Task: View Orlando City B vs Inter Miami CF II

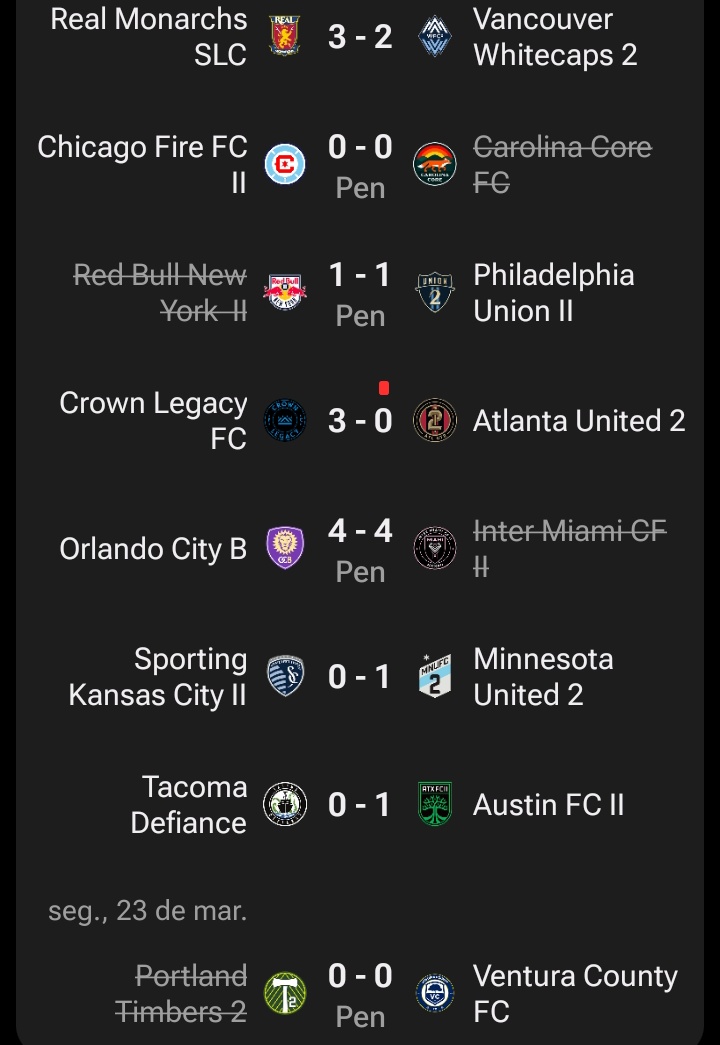Action: tap(360, 549)
